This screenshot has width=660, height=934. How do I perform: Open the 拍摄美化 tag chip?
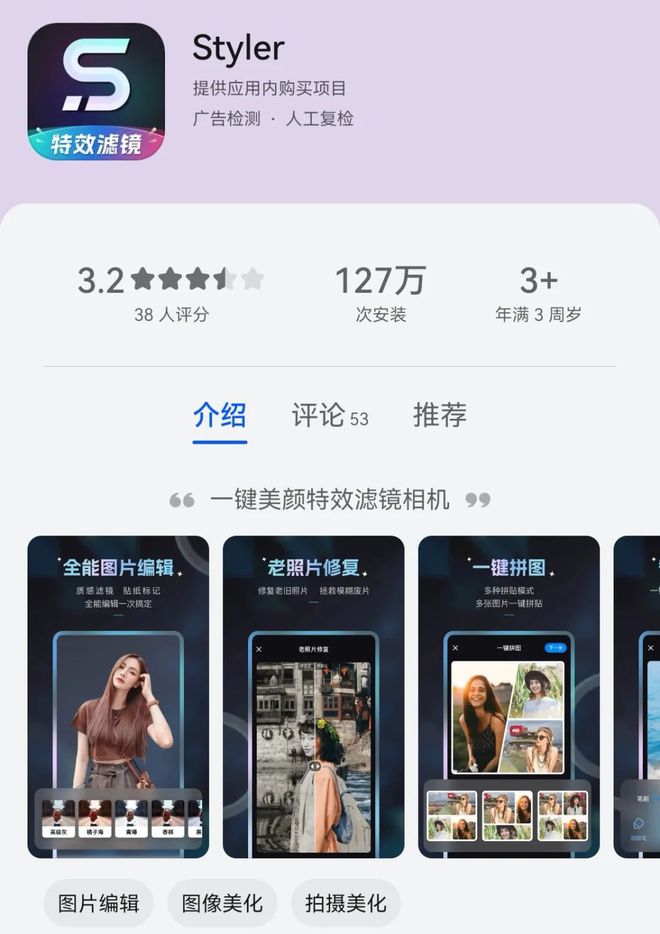(346, 904)
